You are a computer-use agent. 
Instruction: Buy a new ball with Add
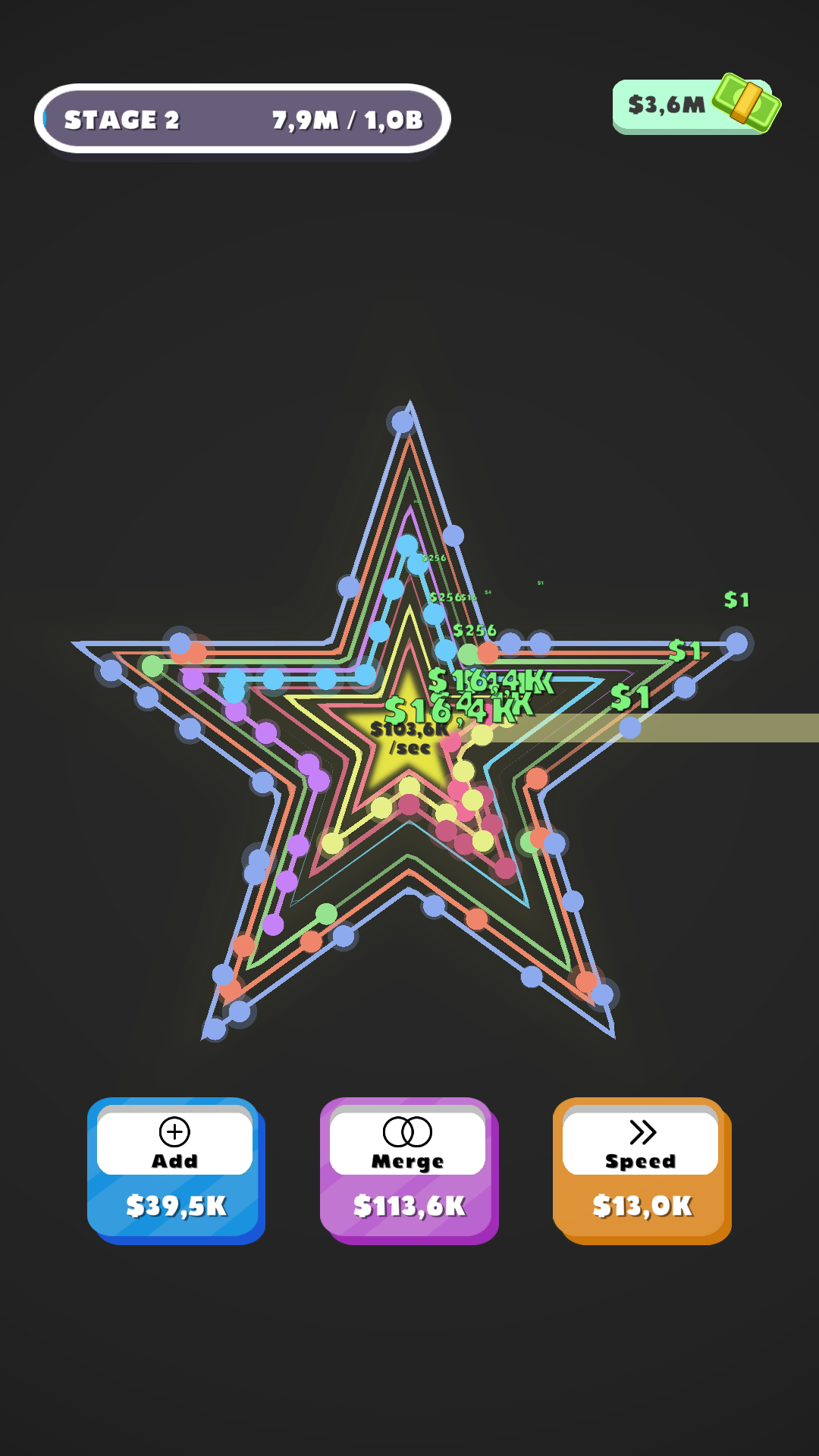(176, 1170)
